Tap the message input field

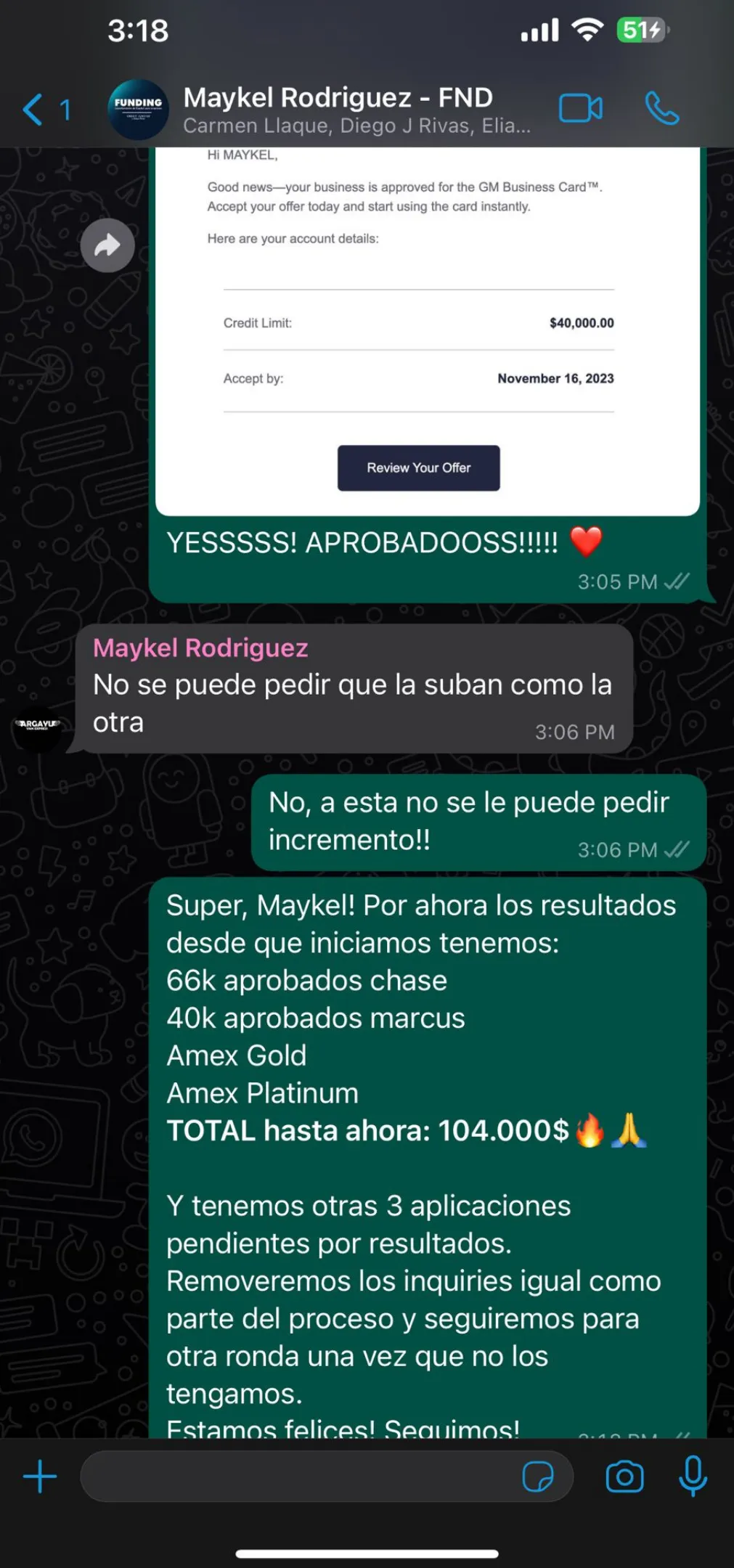point(298,1477)
